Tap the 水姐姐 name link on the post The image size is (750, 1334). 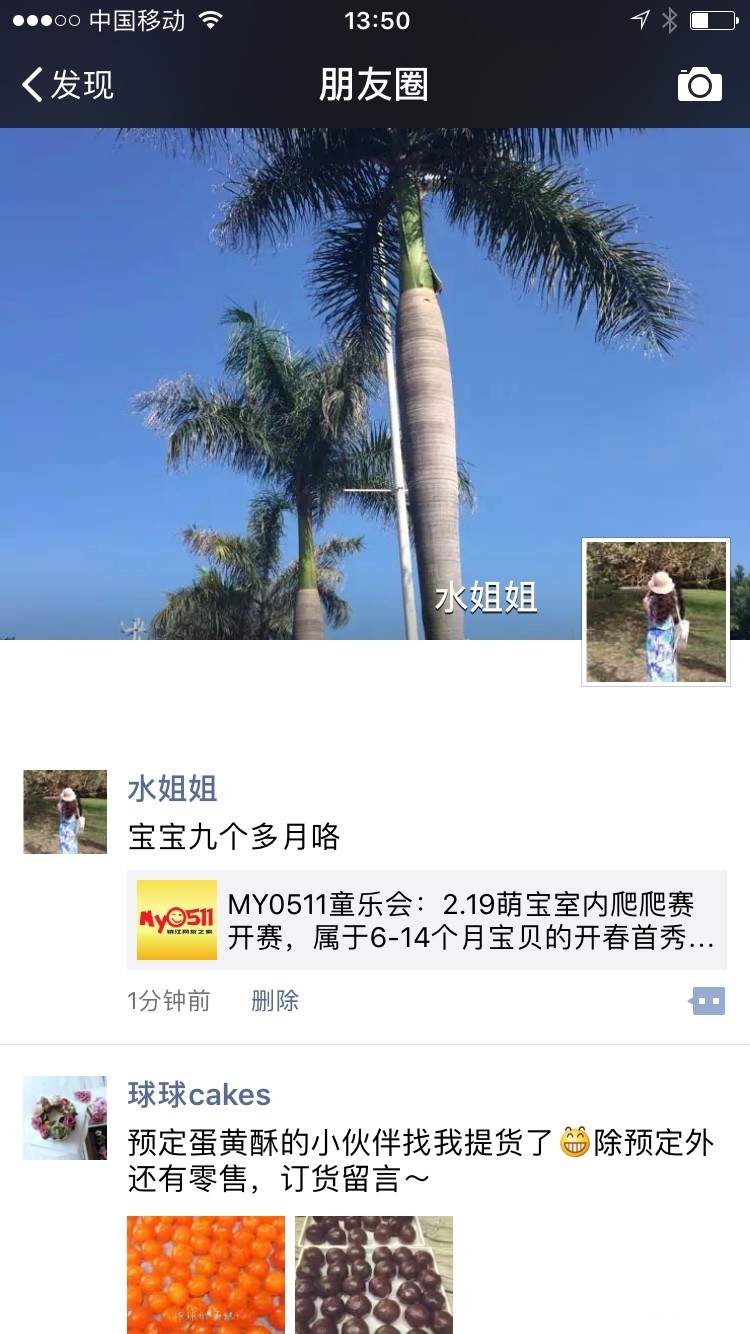(x=172, y=789)
